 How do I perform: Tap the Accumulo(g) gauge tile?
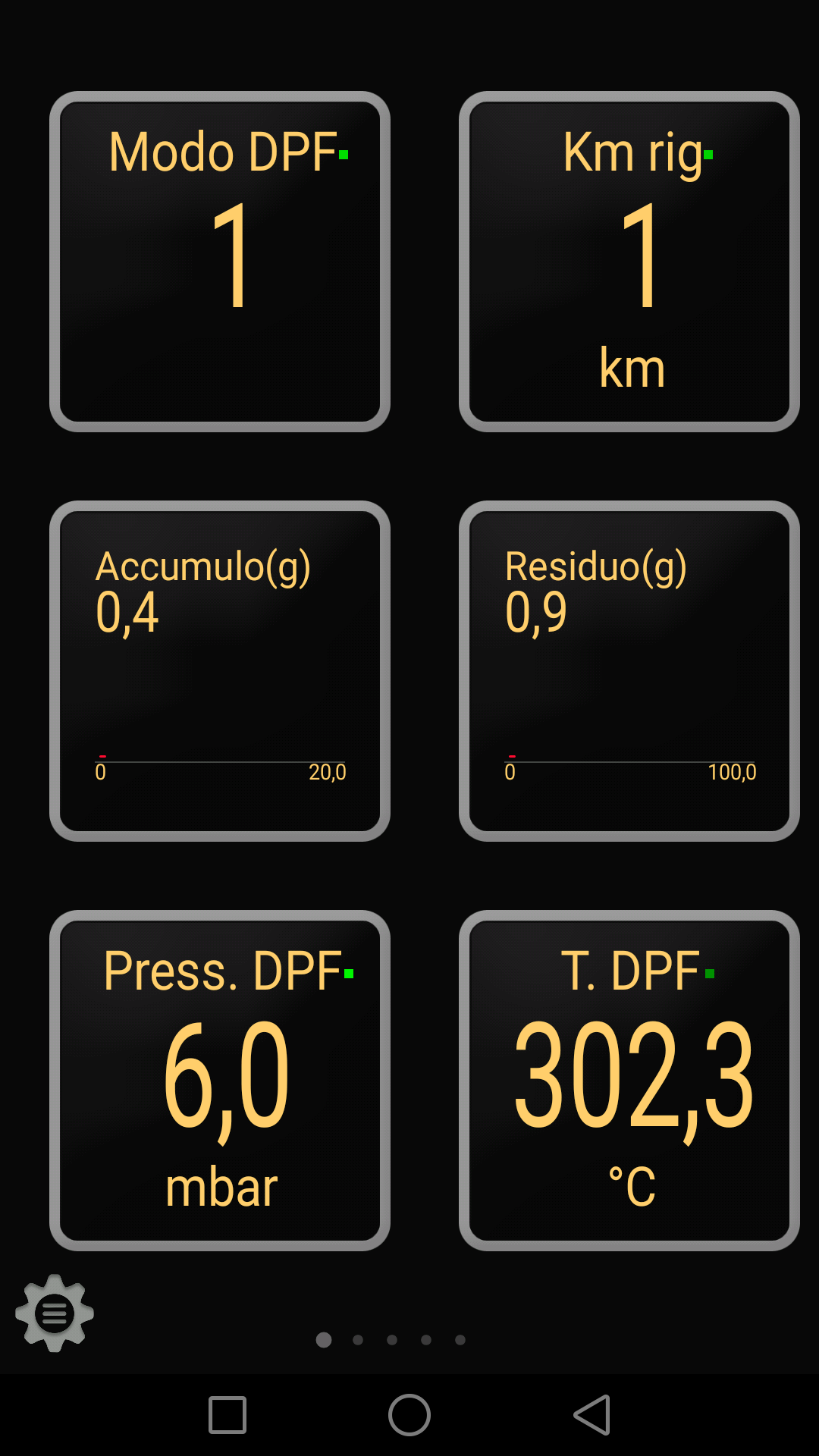(x=220, y=671)
